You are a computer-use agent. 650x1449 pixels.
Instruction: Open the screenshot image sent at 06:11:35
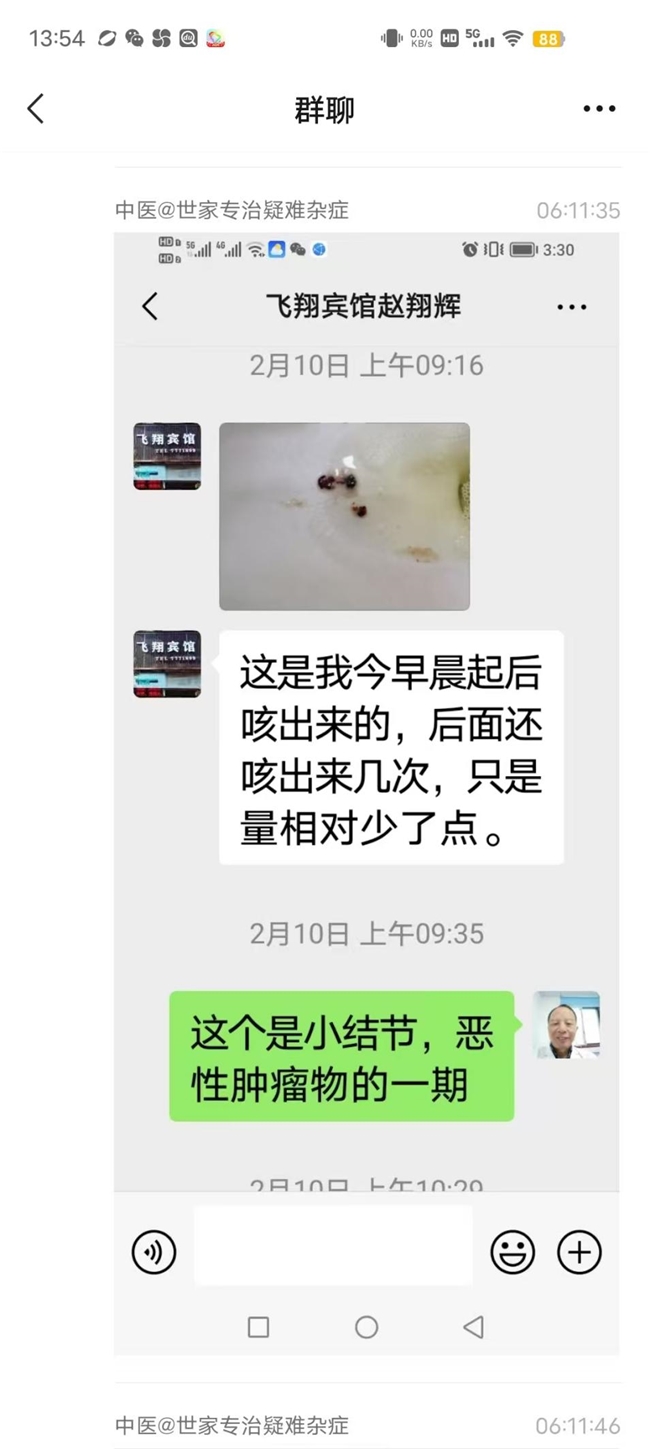pyautogui.click(x=366, y=790)
